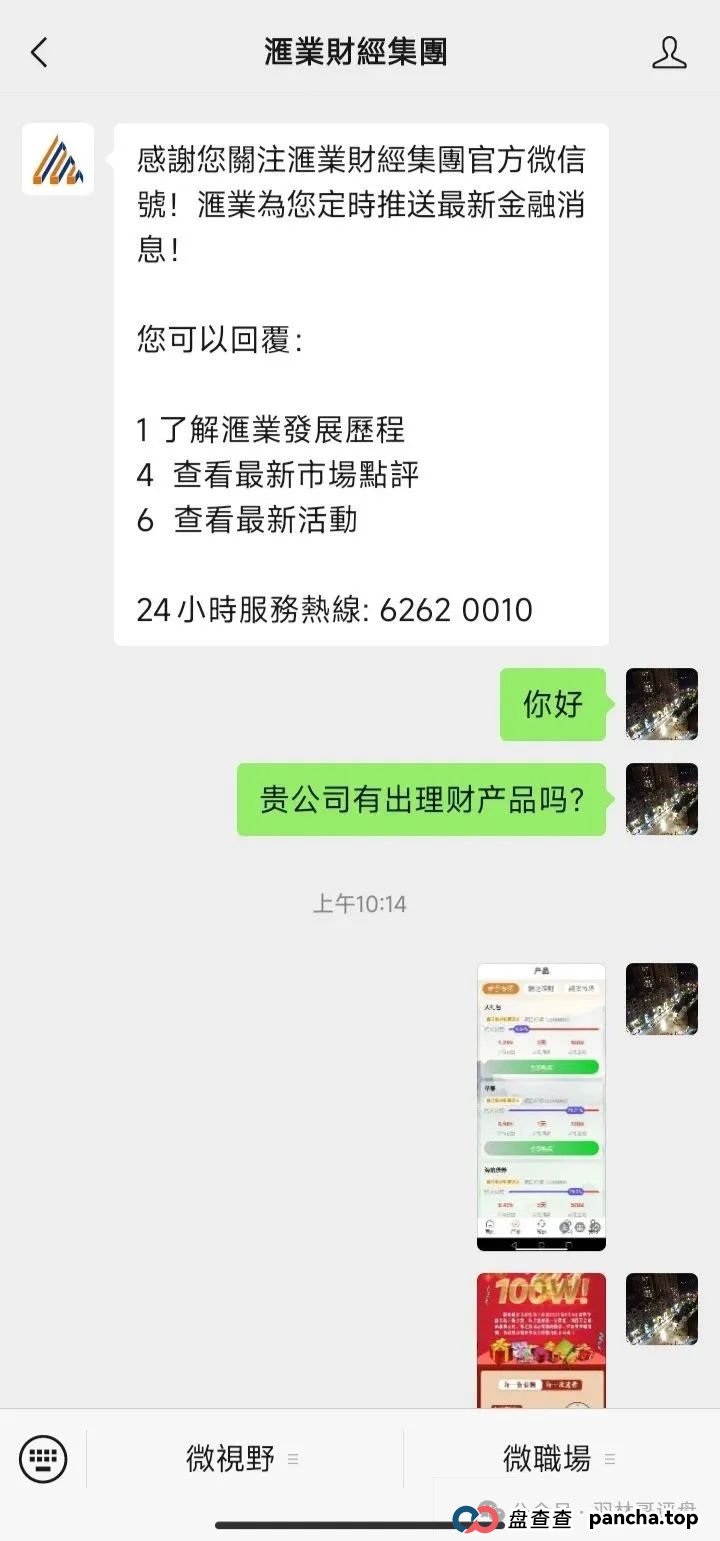
Task: Tap the avatar beside the product screenshot message
Action: pos(661,1000)
